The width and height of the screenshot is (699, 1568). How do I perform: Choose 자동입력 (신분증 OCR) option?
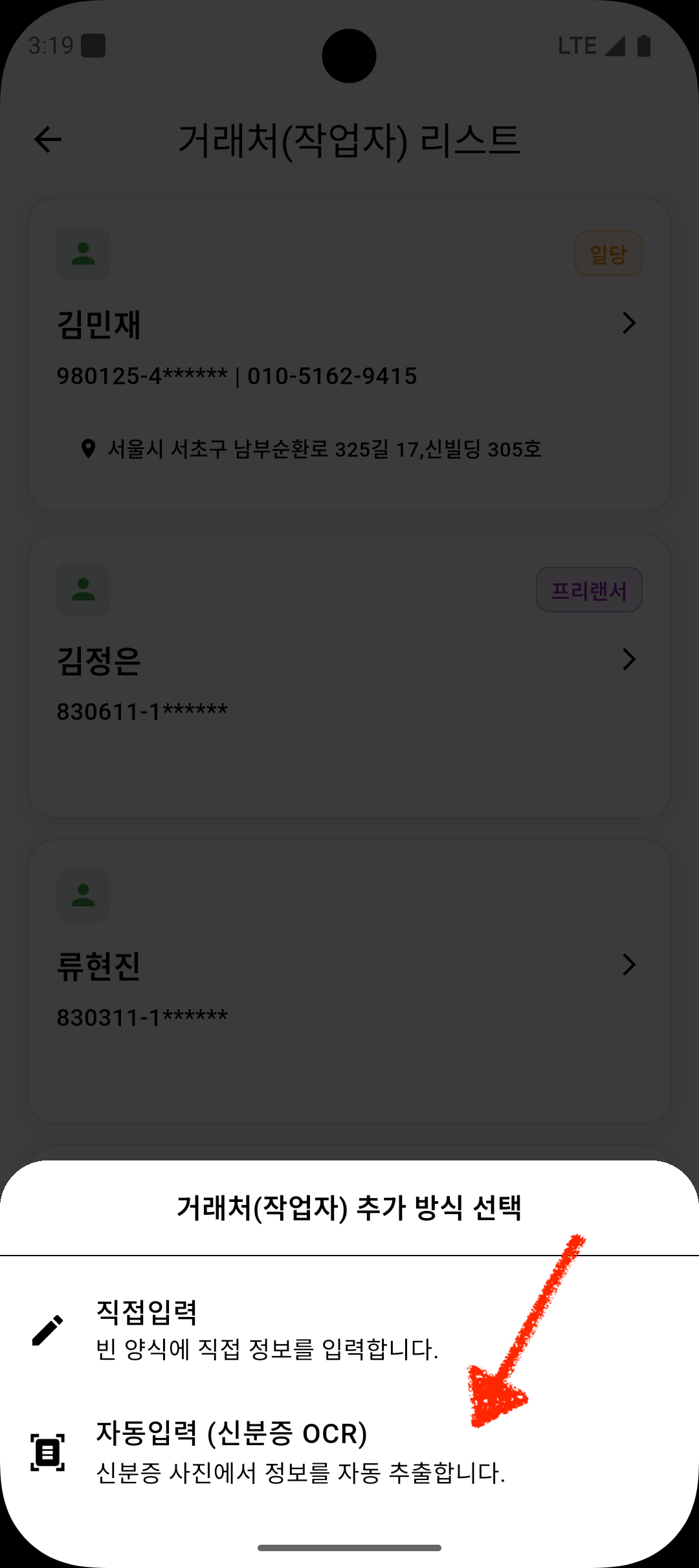[x=349, y=1452]
